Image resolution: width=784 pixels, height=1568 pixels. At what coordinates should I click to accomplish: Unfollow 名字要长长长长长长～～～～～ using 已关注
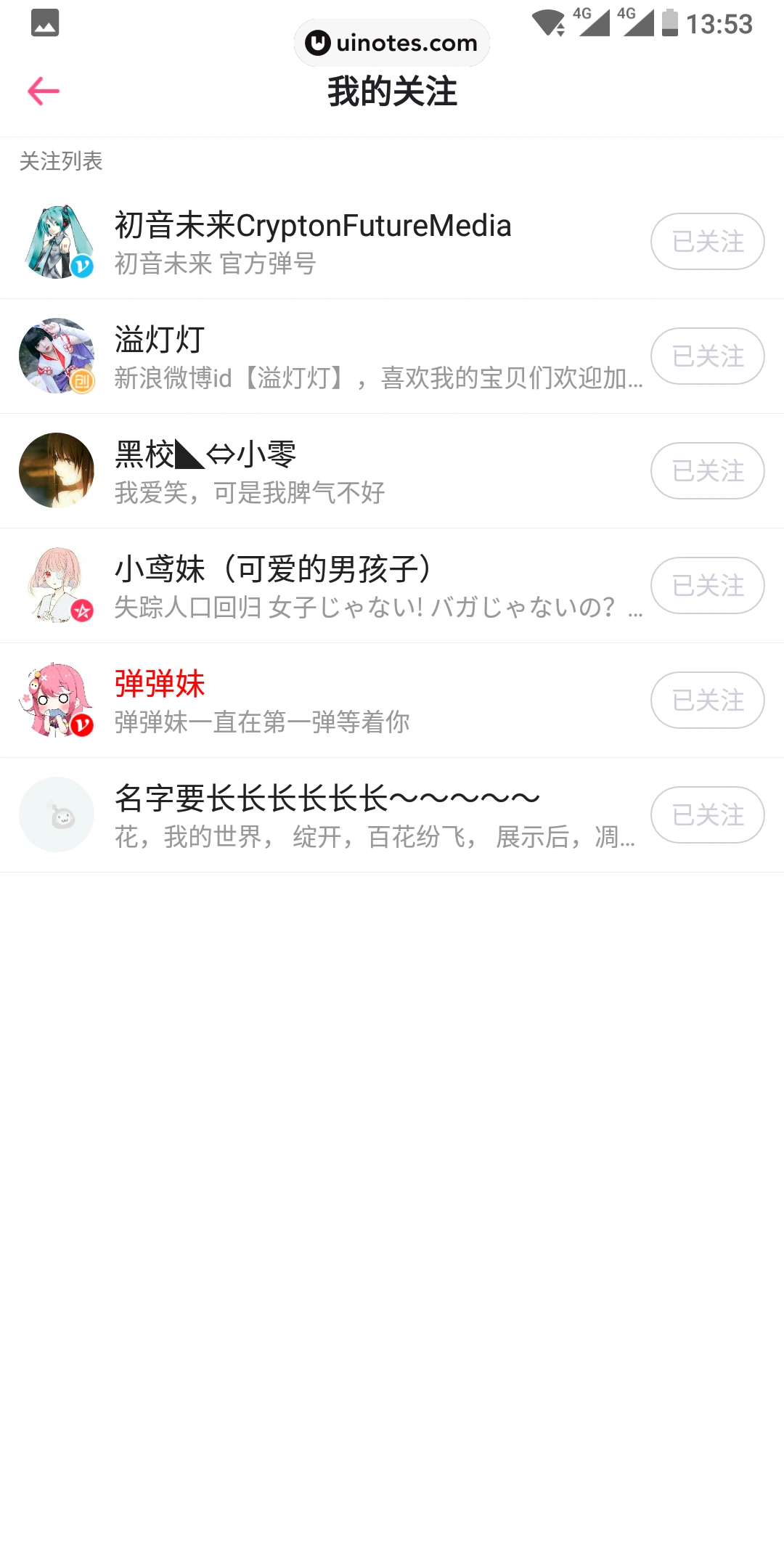pos(707,815)
